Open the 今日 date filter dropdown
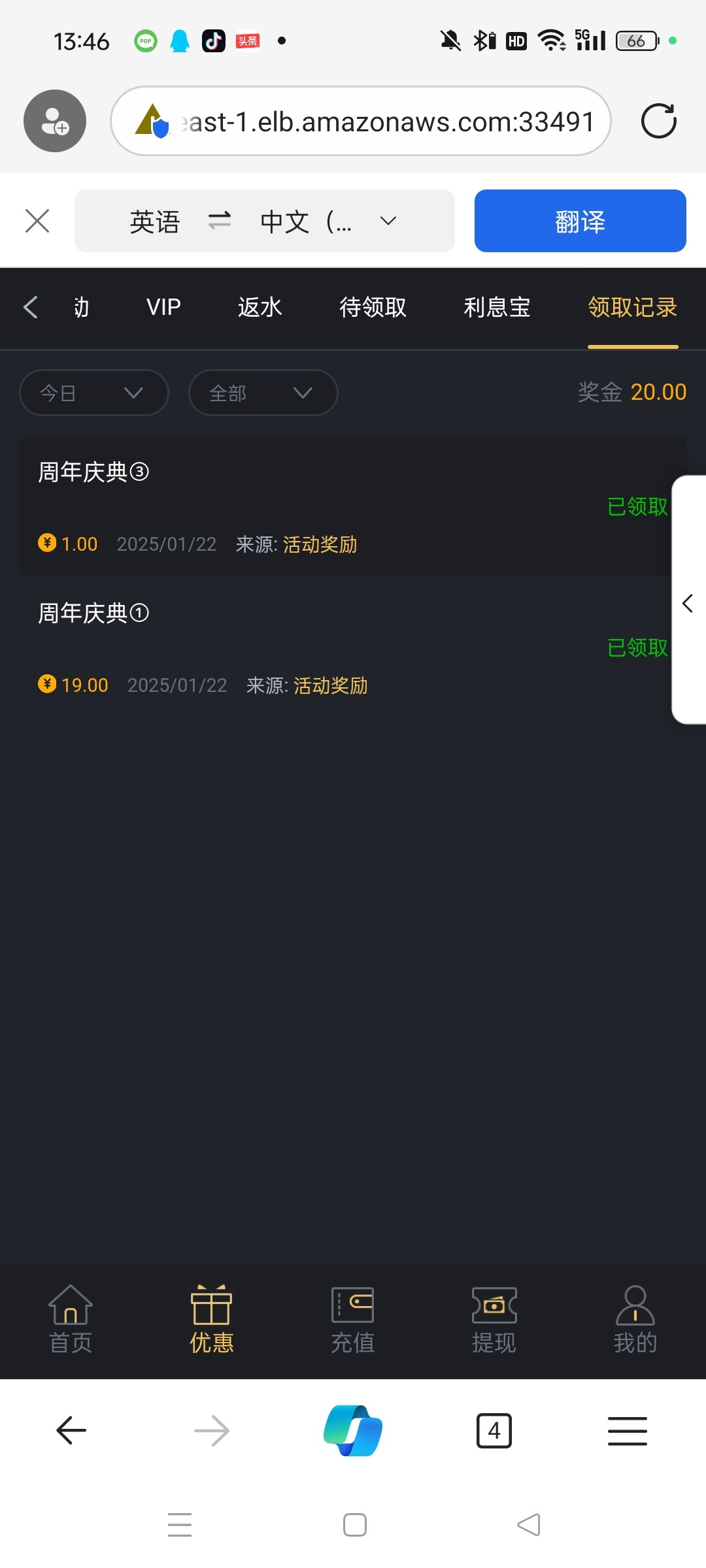Screen dimensions: 706x1568 [x=94, y=393]
